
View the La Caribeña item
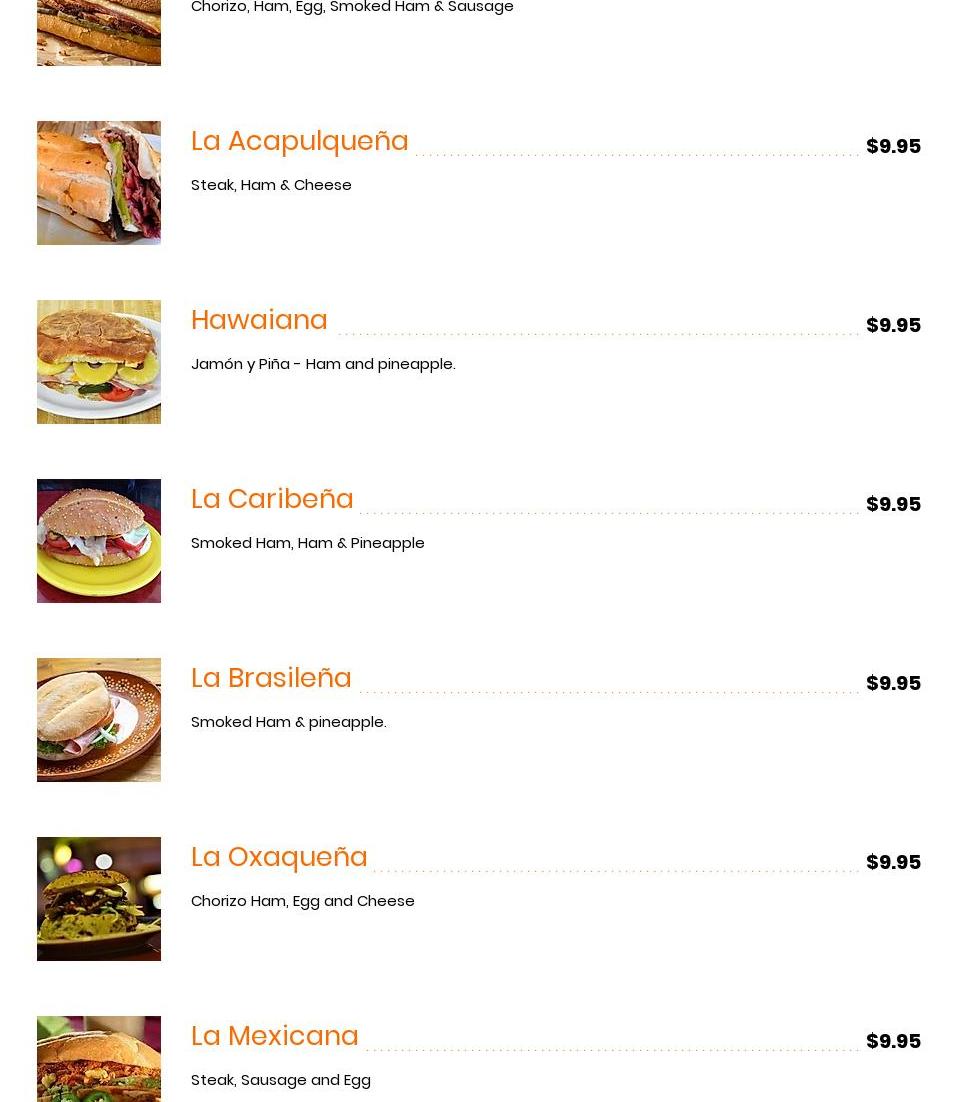click(x=272, y=499)
